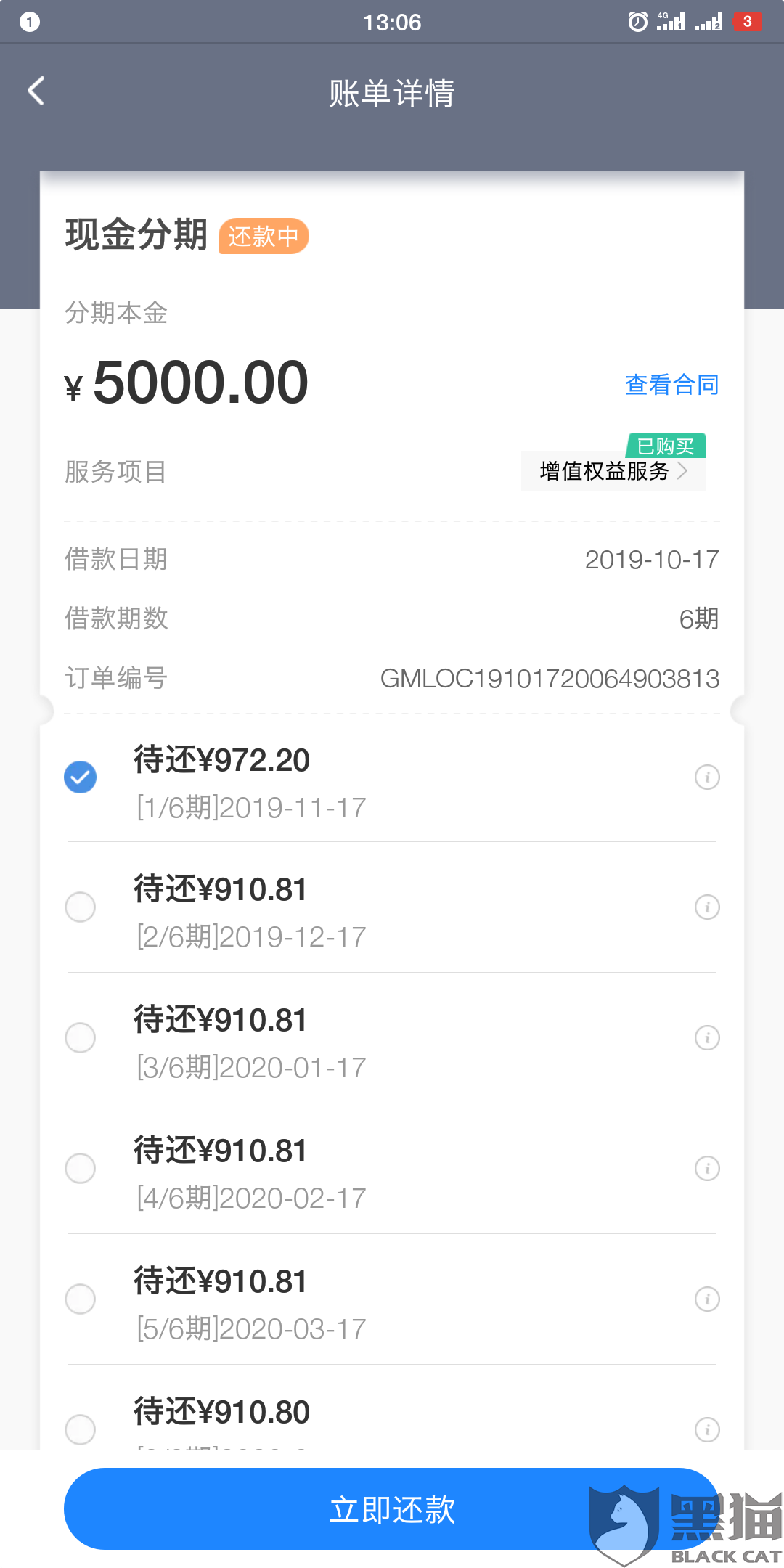Open the 查看合同 link
784x1568 pixels.
tap(671, 385)
